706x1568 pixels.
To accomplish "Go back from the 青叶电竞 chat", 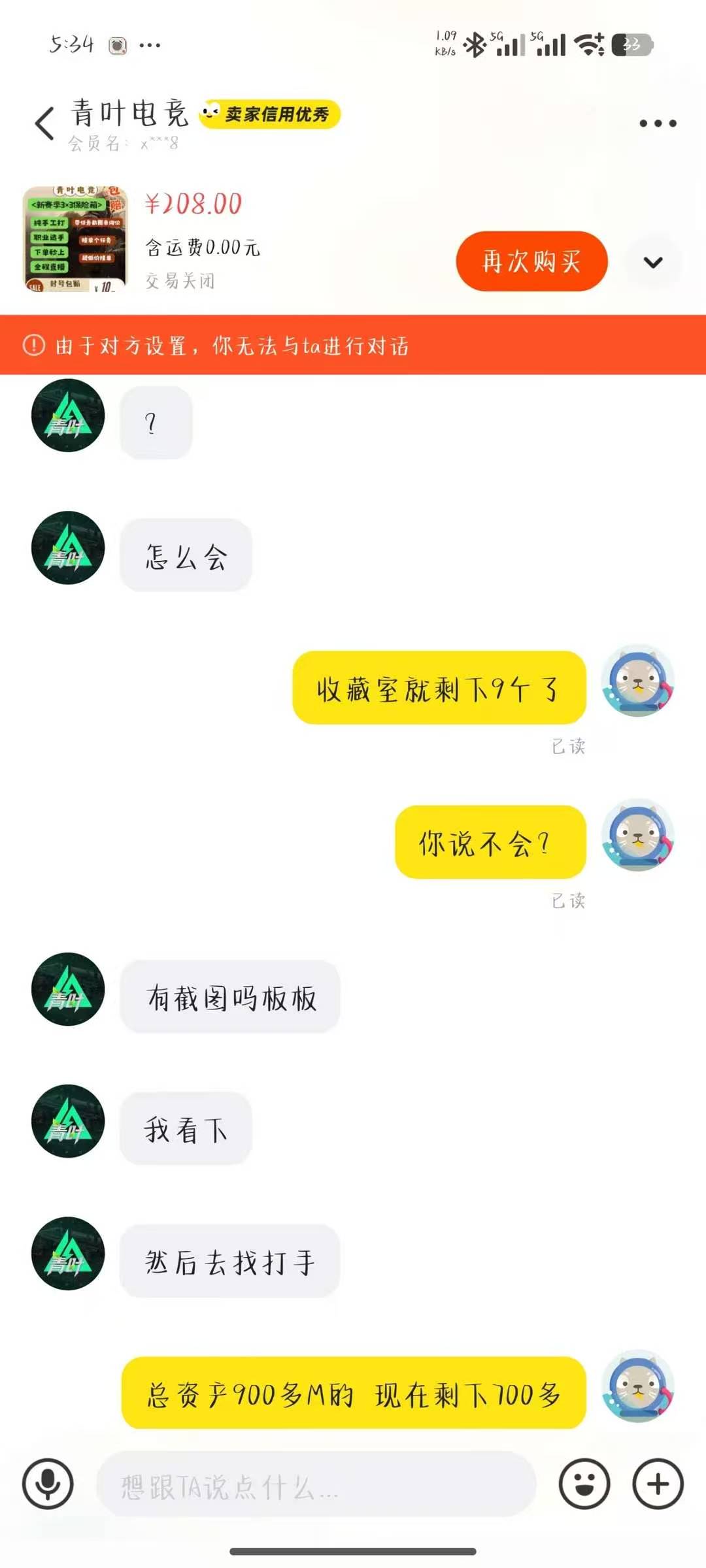I will click(x=44, y=123).
